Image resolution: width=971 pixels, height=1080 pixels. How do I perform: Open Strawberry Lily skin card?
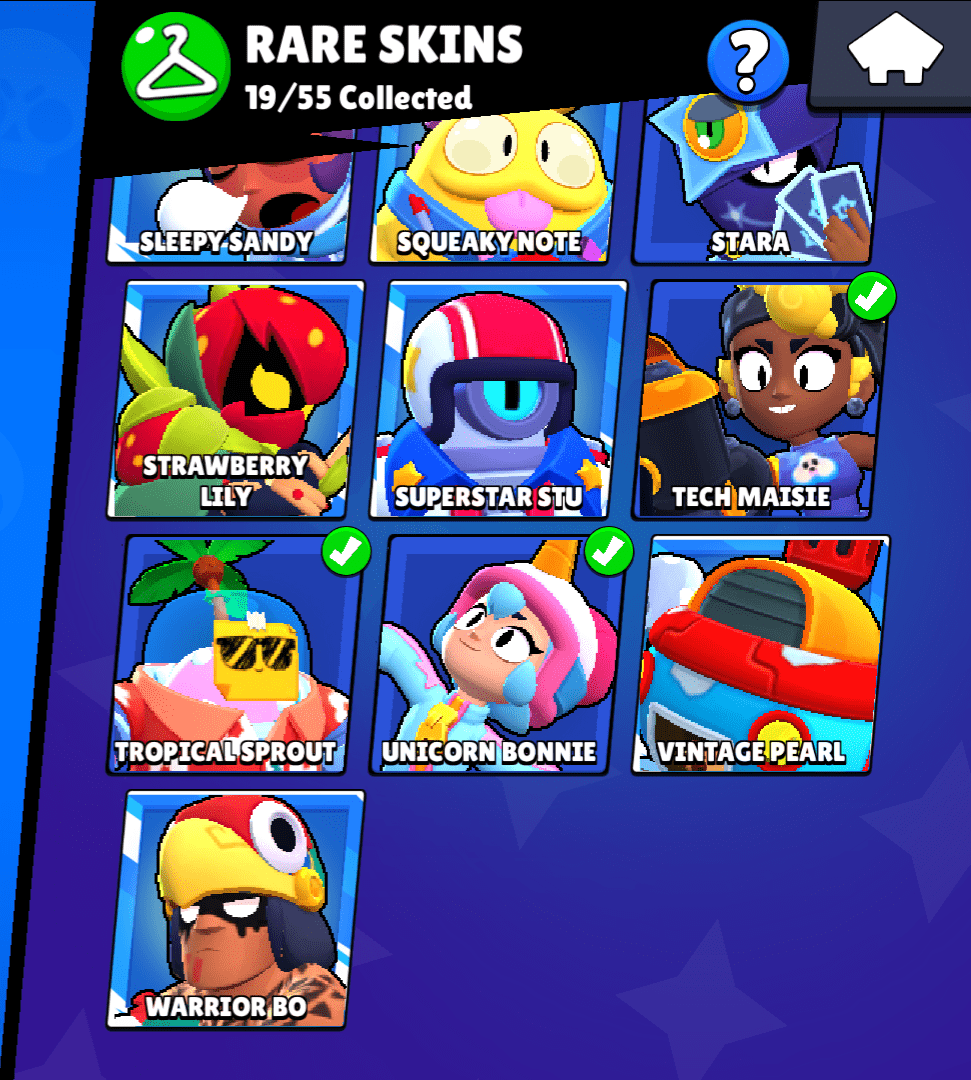coord(236,400)
